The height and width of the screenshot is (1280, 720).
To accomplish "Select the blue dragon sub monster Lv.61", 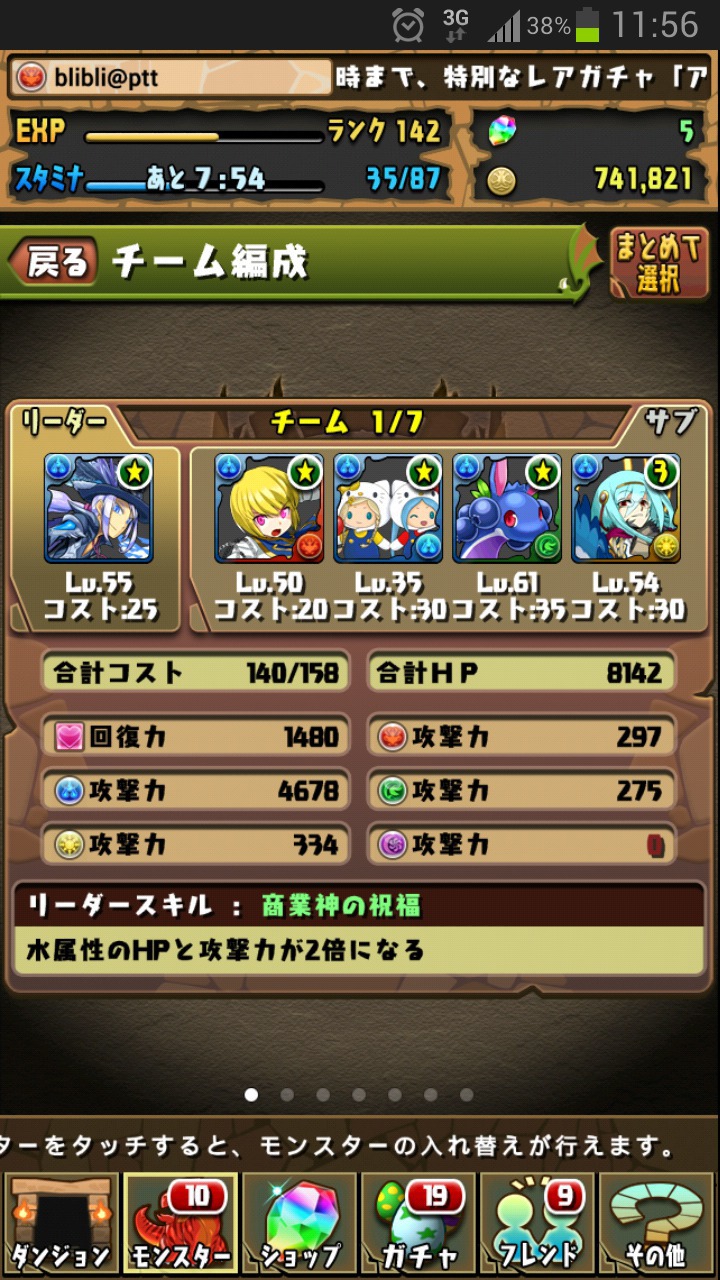I will 507,508.
